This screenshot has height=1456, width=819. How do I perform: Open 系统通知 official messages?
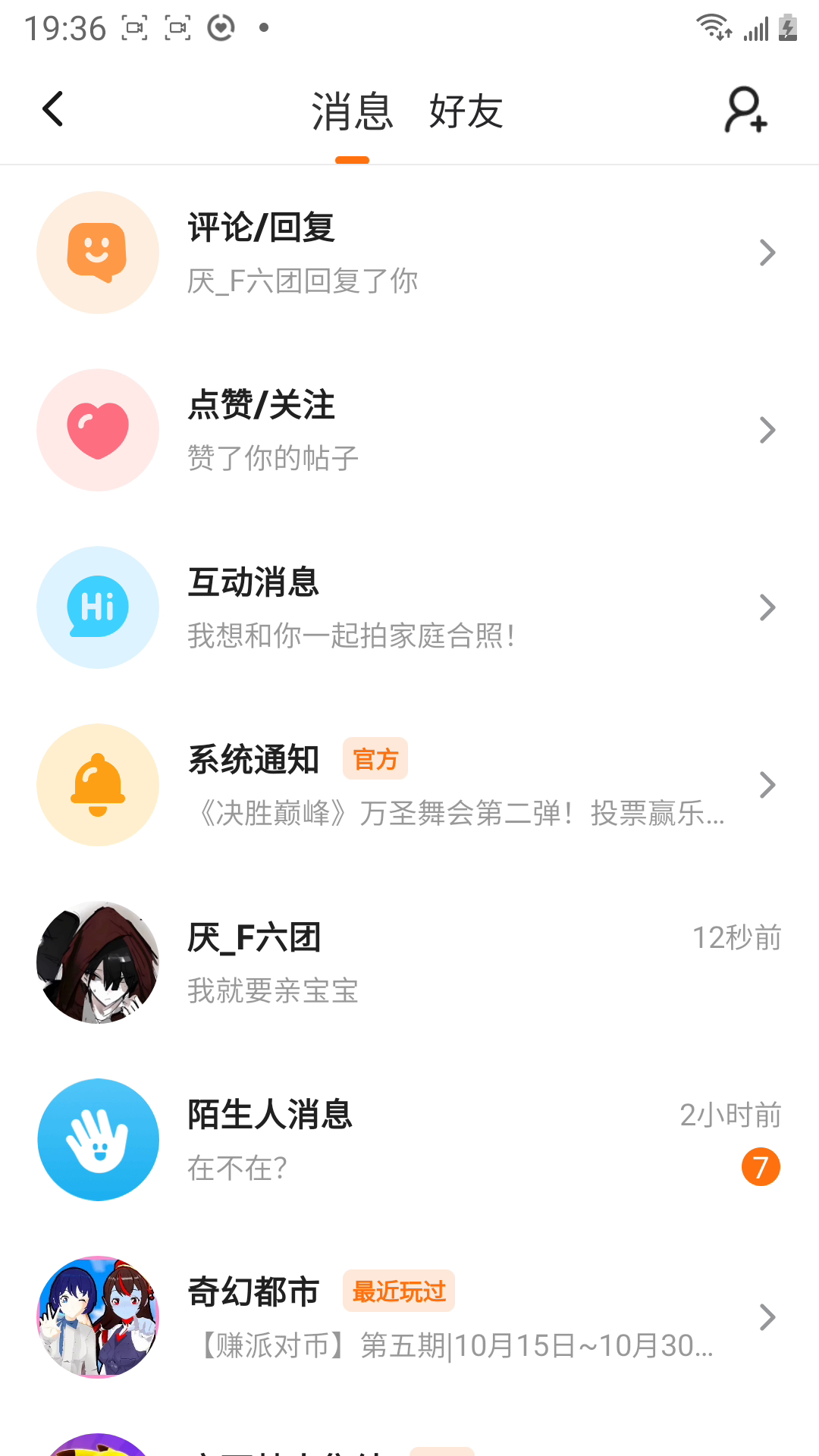pyautogui.click(x=409, y=785)
